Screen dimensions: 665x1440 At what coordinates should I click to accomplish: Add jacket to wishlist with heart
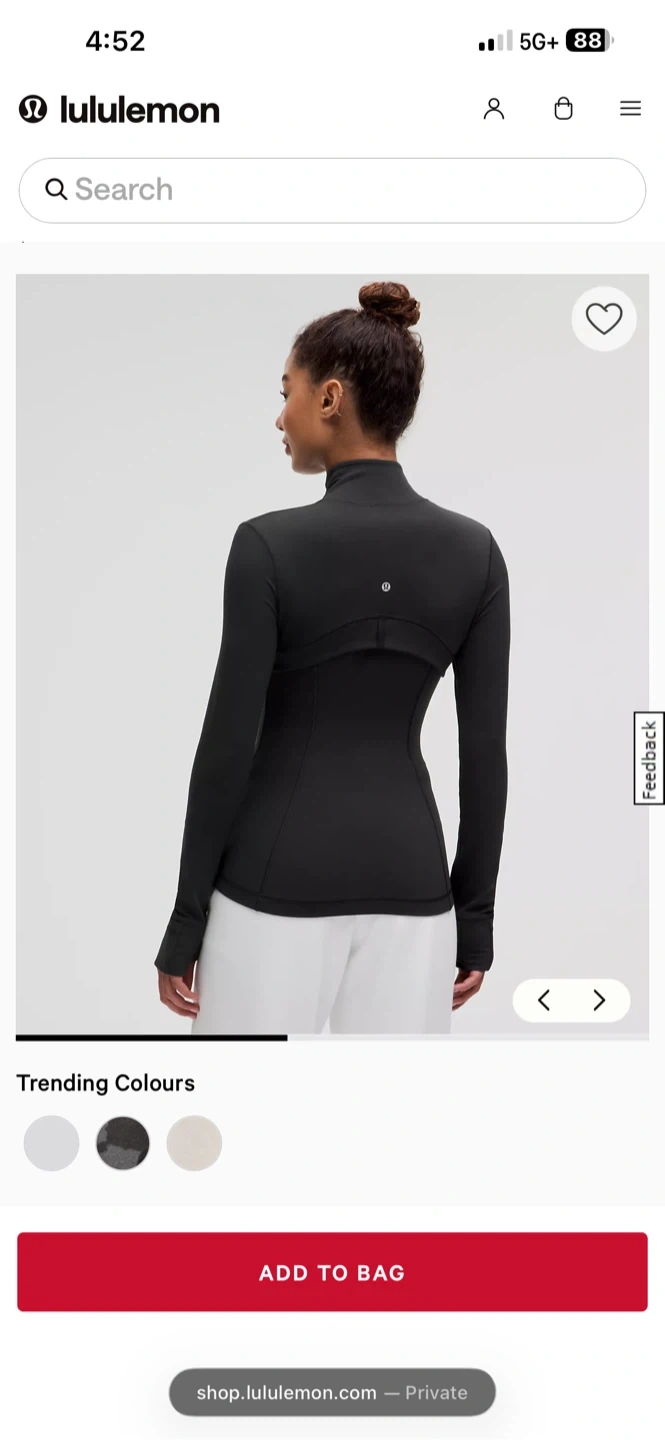click(x=604, y=319)
